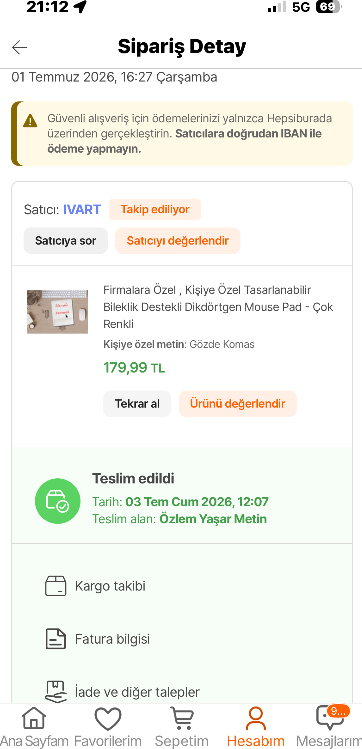Open the Mesajlarım messages tab
The width and height of the screenshot is (362, 749).
[329, 726]
